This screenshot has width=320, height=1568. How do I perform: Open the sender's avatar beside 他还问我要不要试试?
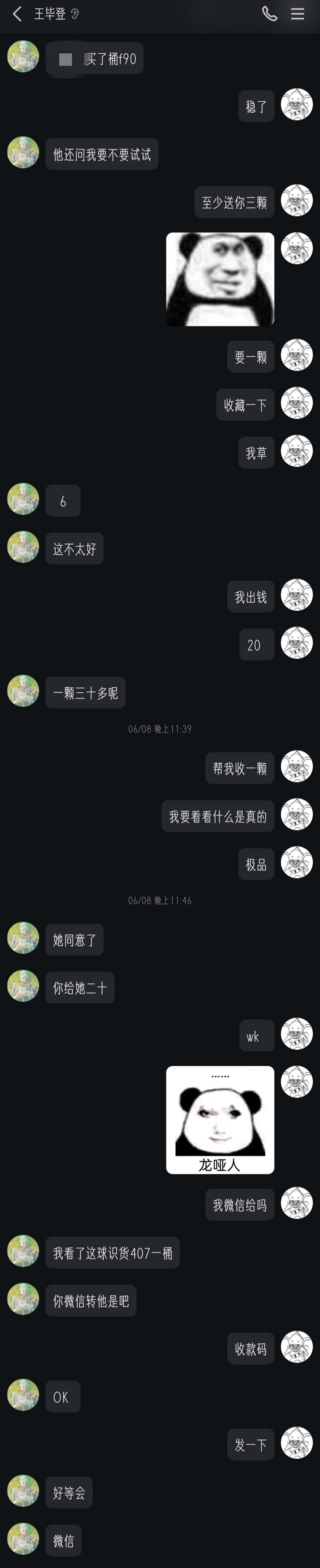23,152
